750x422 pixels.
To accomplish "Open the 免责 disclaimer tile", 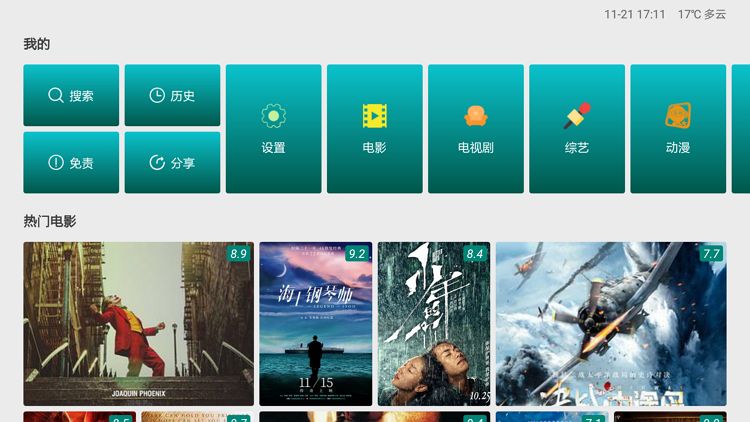I will point(71,163).
